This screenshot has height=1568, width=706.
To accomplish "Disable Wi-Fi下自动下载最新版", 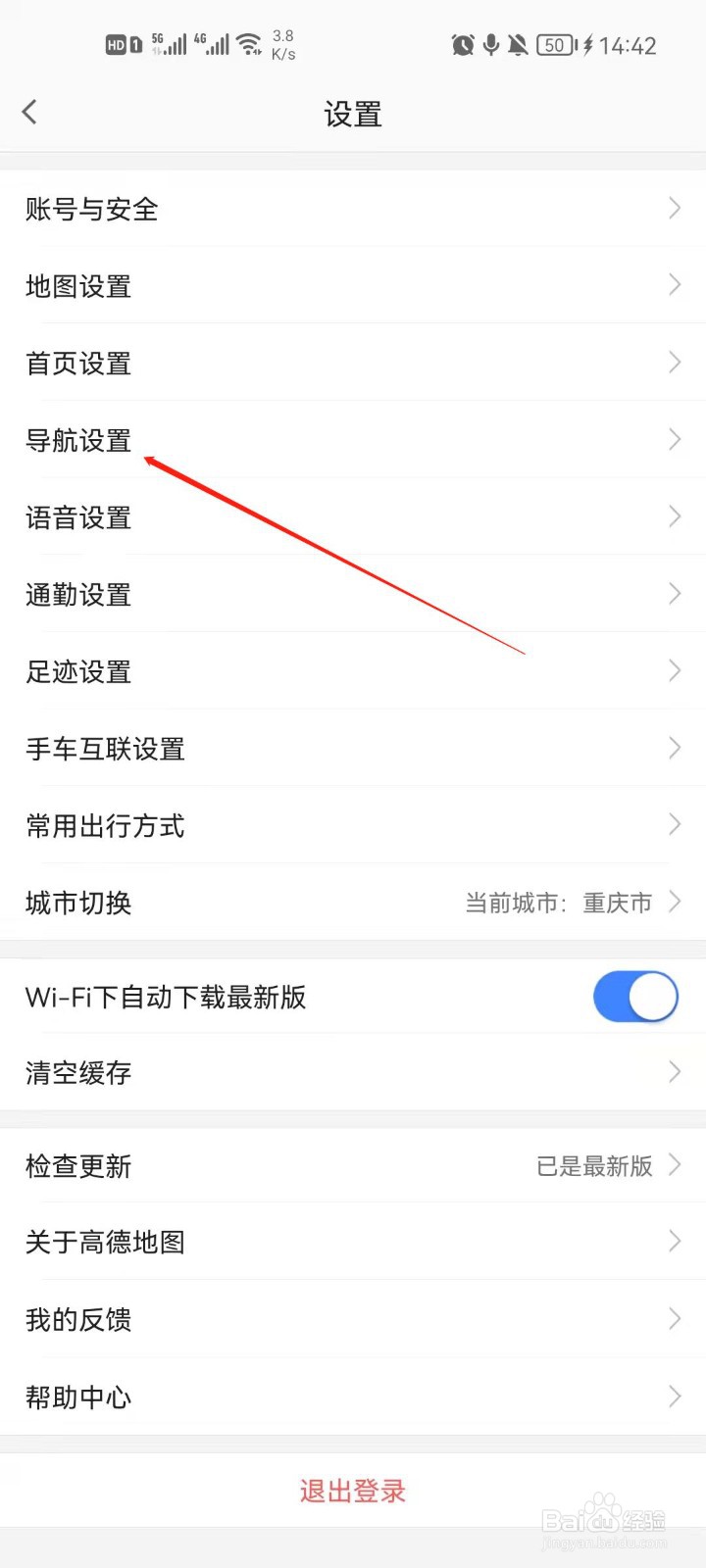I will click(x=635, y=996).
